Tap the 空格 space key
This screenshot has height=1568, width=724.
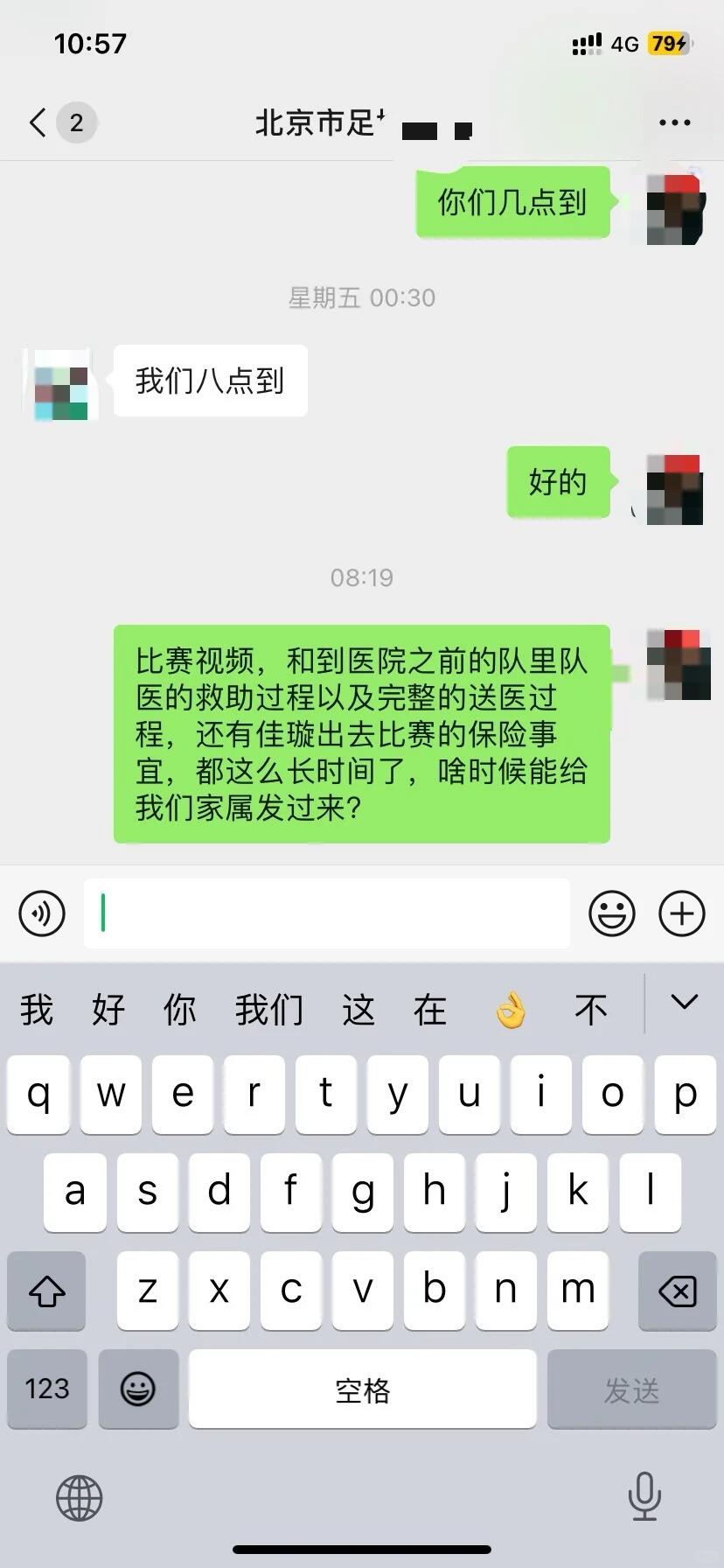pyautogui.click(x=362, y=1389)
